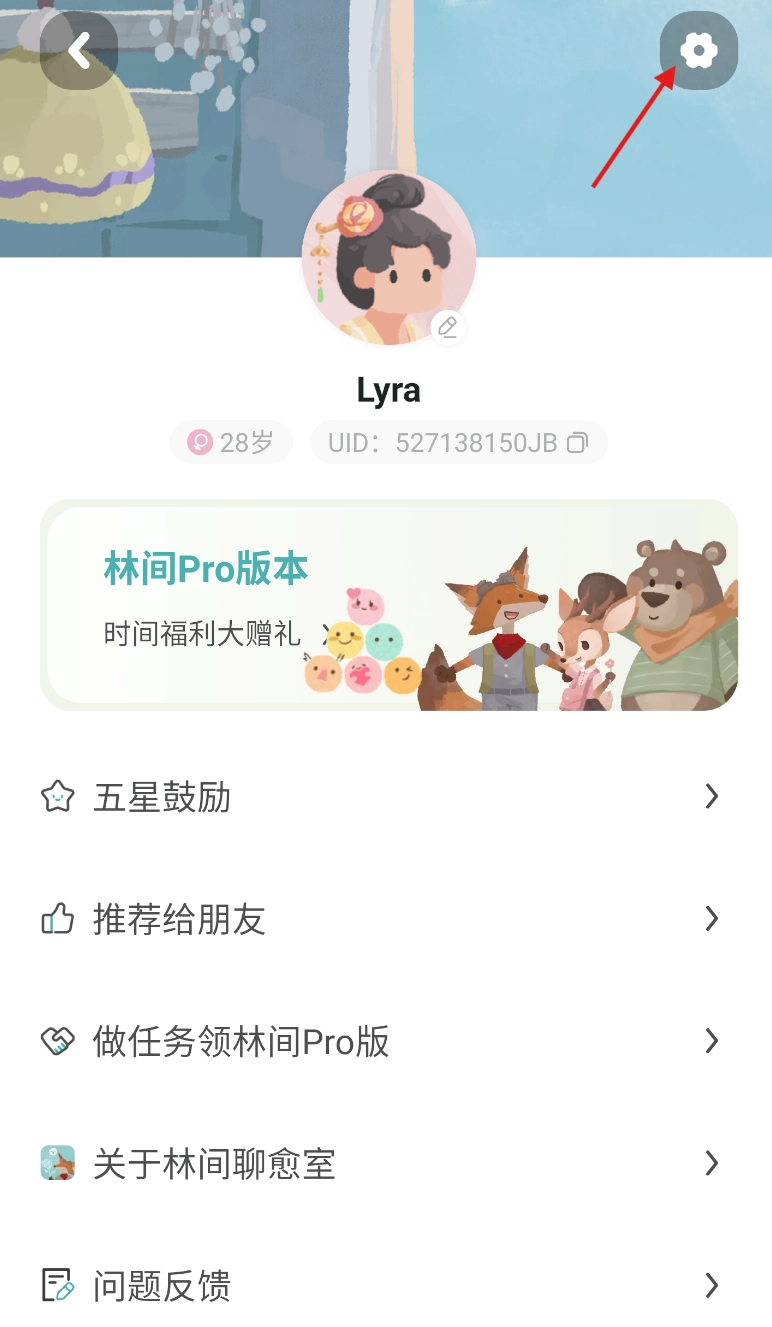Screen dimensions: 772x1327
Task: Go back using the top-left arrow
Action: (x=79, y=50)
